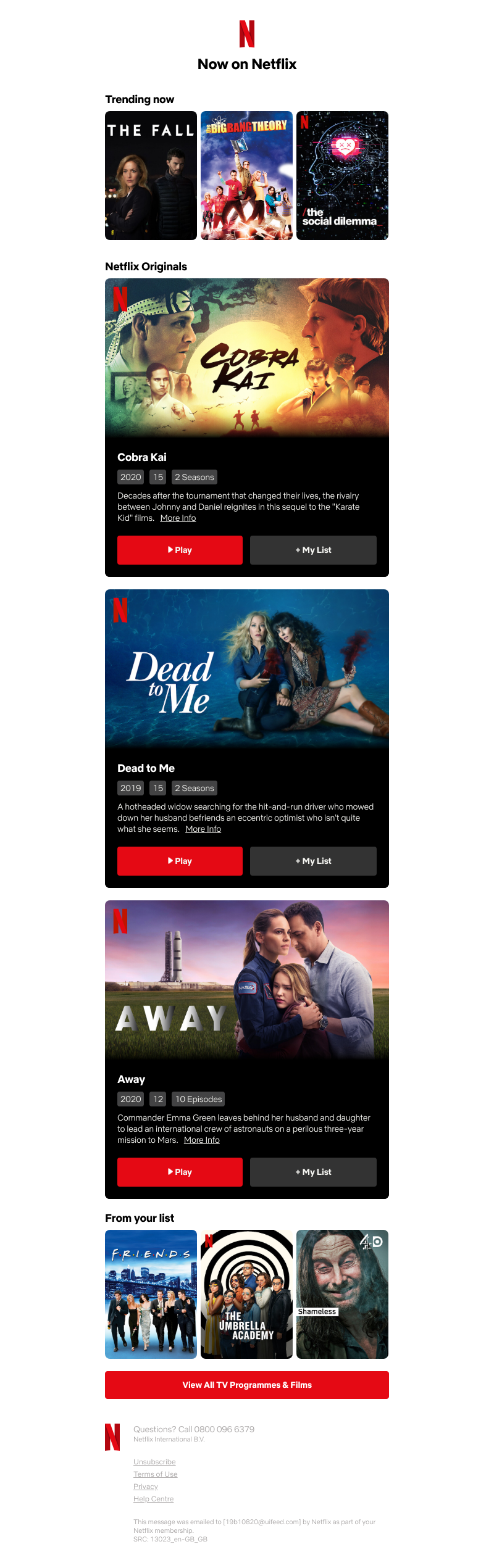The image size is (494, 1568).
Task: Add Away to My List
Action: pos(313,1172)
